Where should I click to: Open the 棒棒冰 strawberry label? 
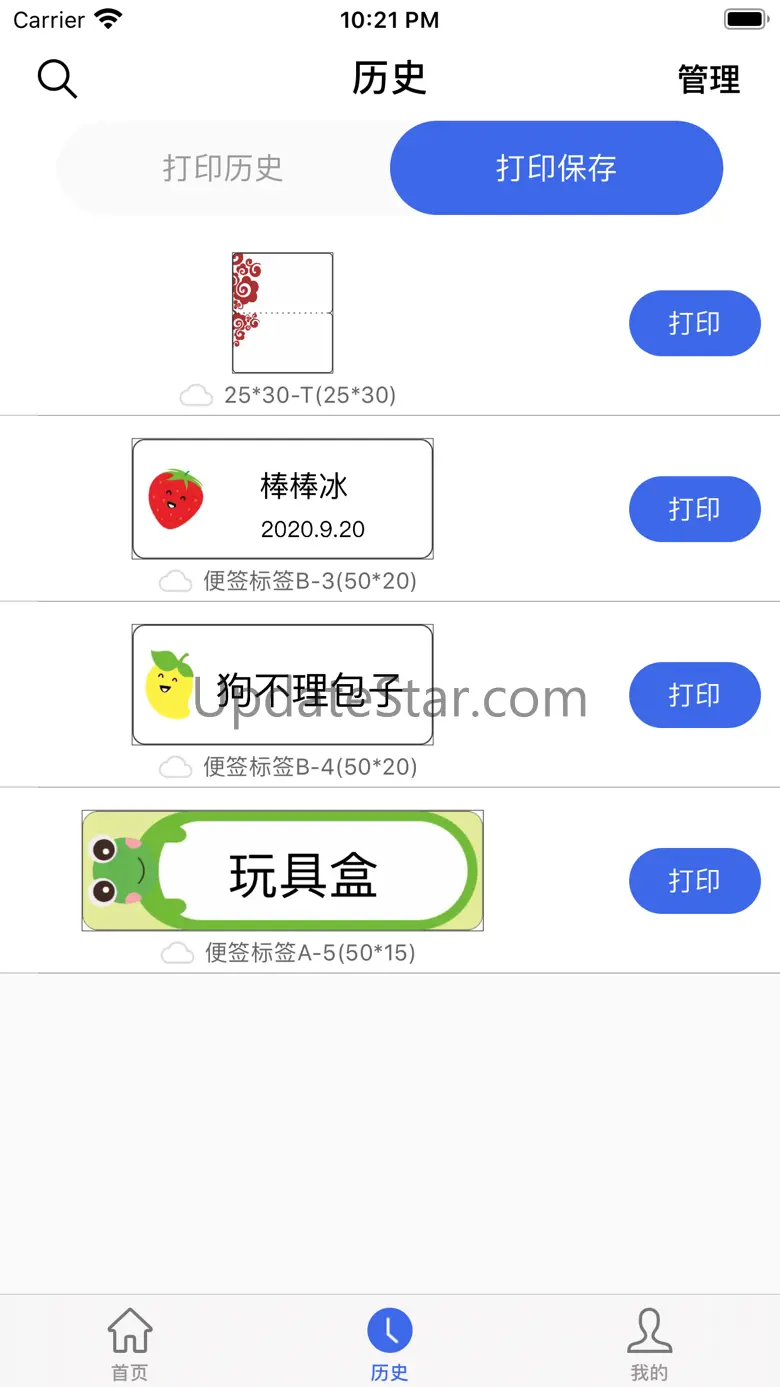[283, 499]
